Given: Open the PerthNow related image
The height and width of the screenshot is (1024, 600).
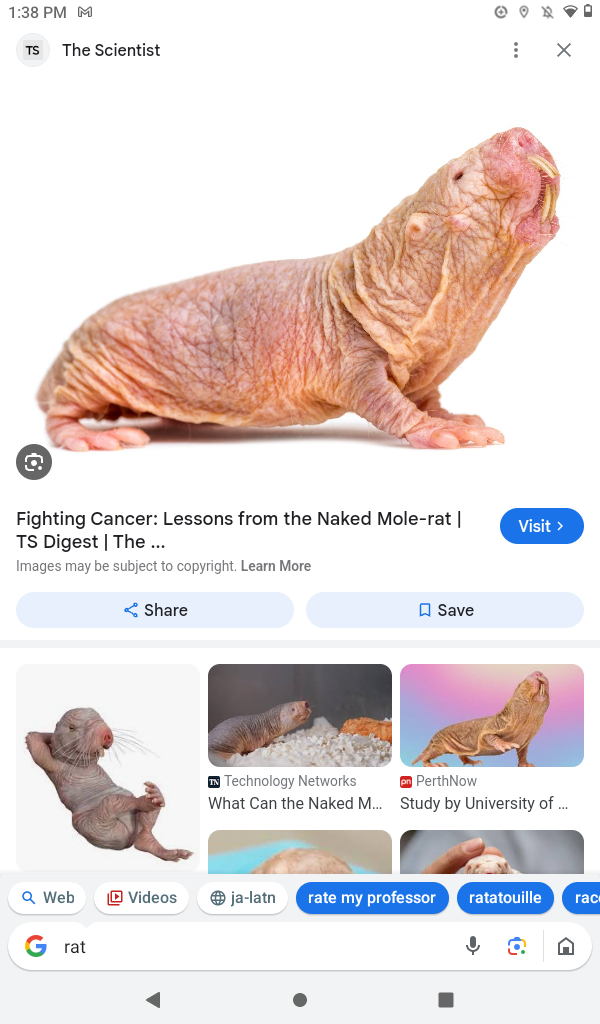Looking at the screenshot, I should [x=491, y=716].
